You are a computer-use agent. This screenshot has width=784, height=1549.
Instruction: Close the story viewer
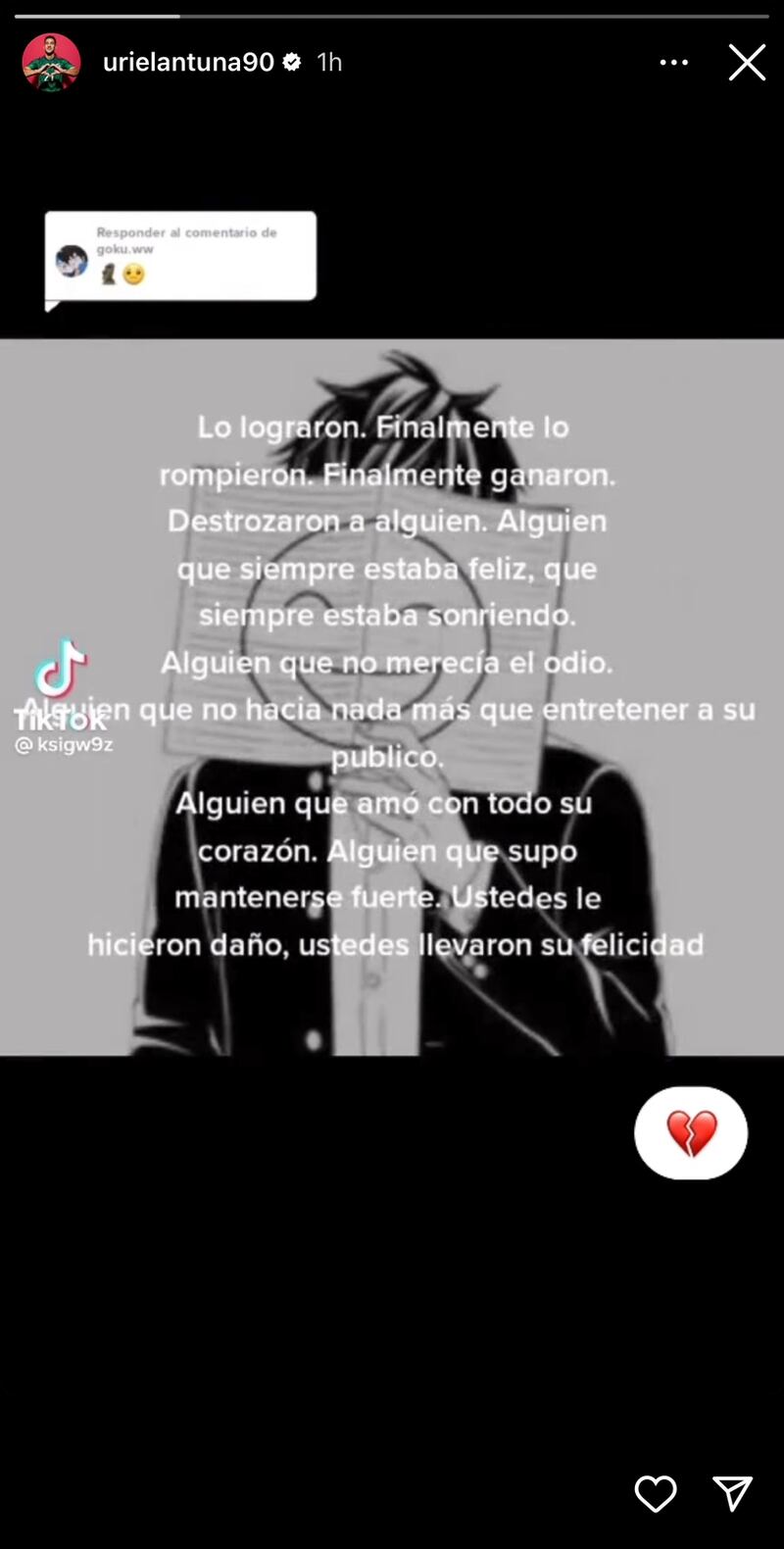747,63
